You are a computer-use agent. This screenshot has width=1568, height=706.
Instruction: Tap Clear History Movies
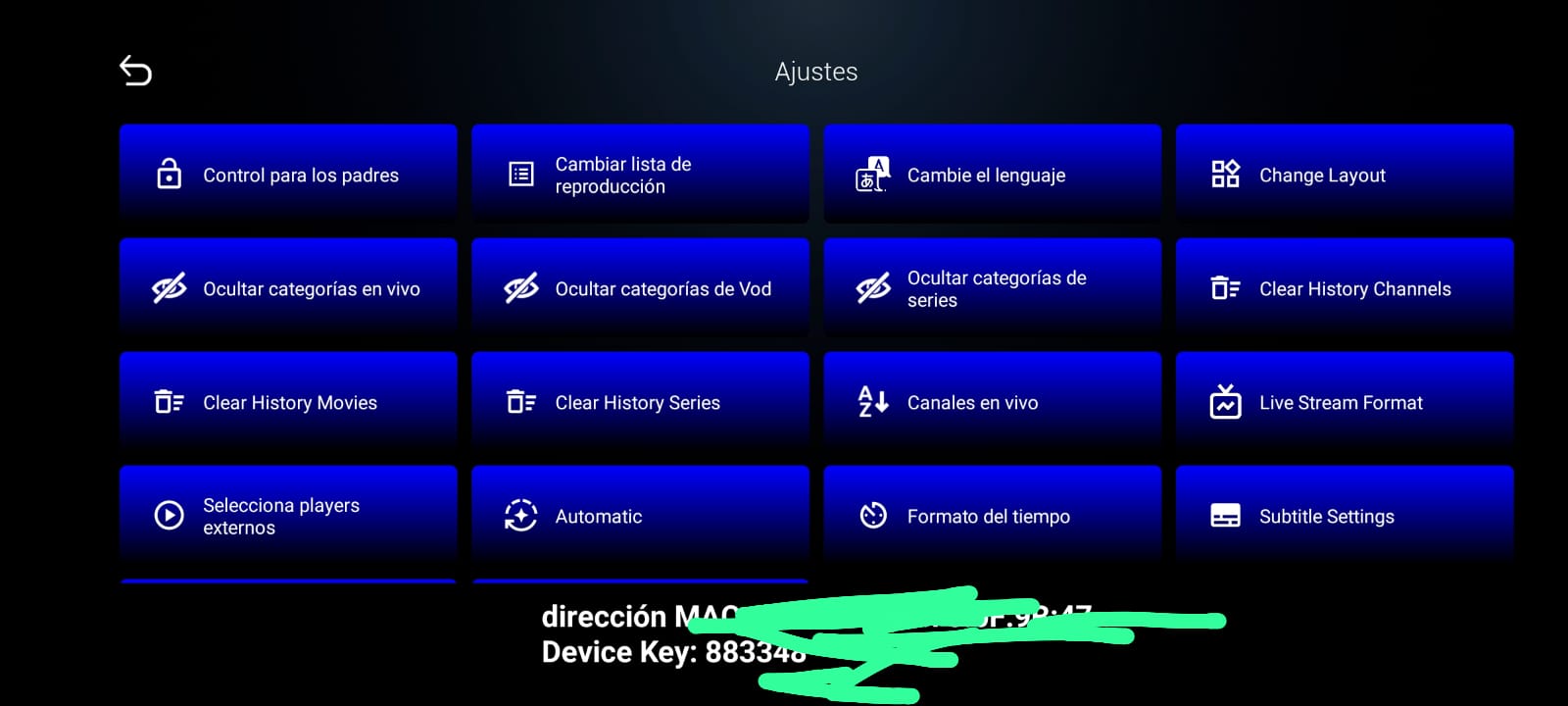pos(288,402)
